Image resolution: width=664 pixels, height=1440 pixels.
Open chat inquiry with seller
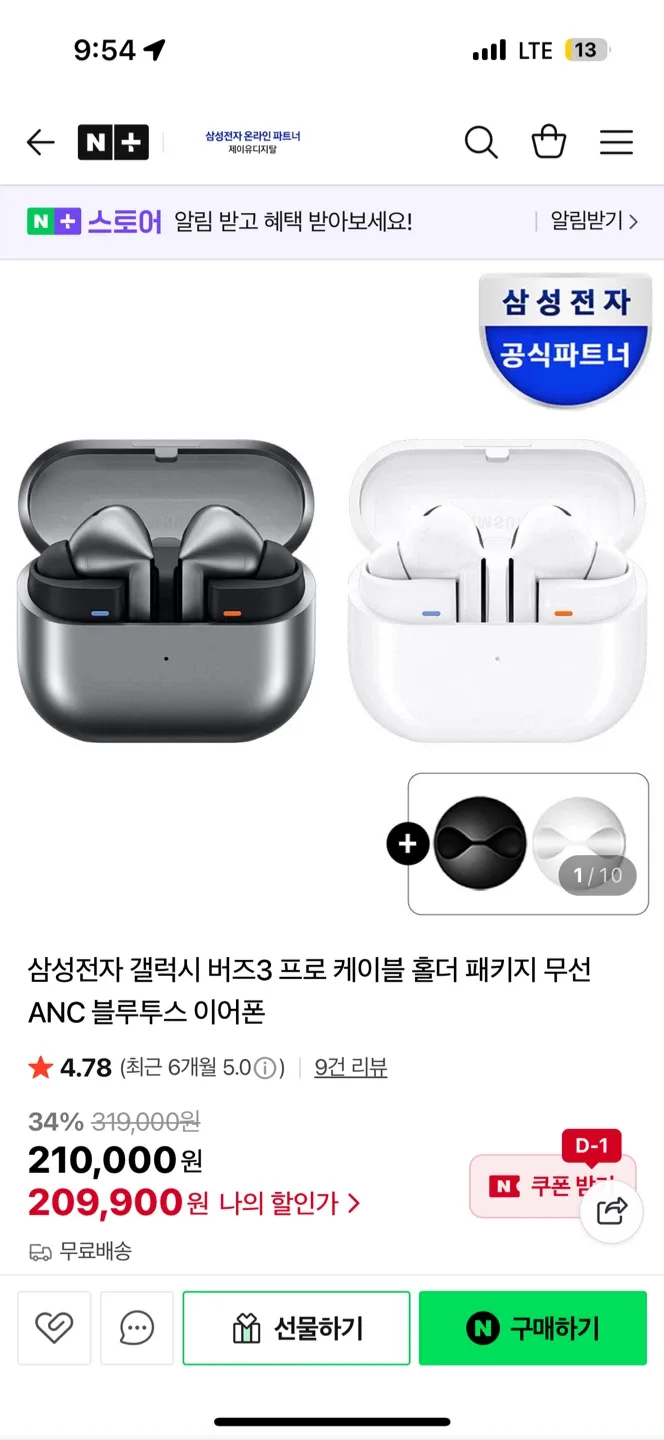pos(137,1328)
